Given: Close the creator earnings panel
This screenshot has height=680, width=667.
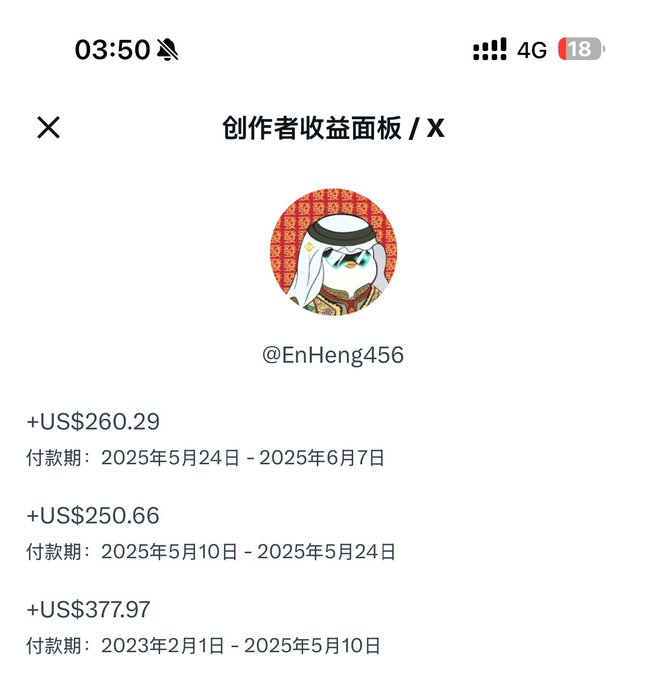Looking at the screenshot, I should point(48,128).
